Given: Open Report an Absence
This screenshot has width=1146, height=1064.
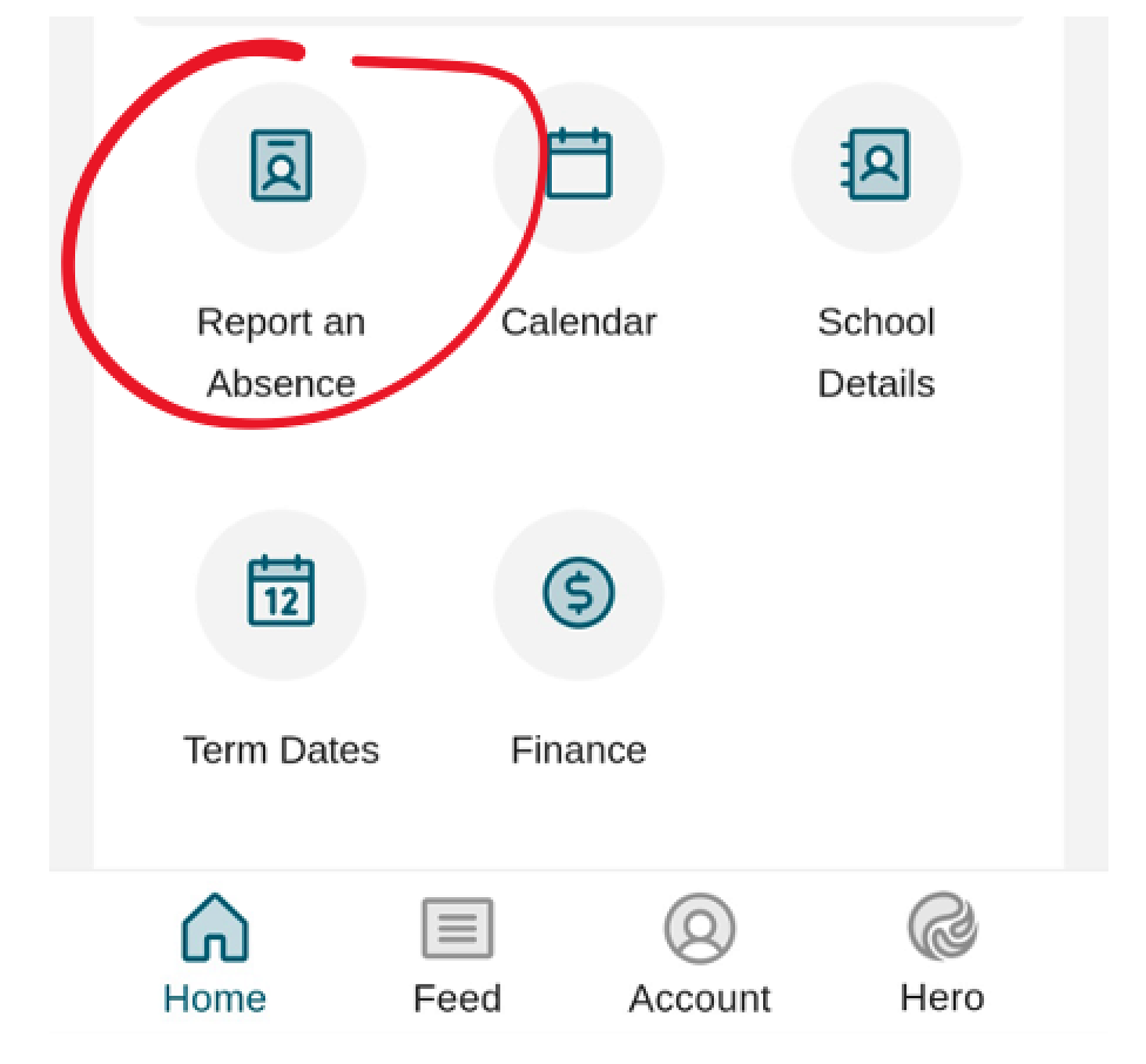Looking at the screenshot, I should [280, 167].
